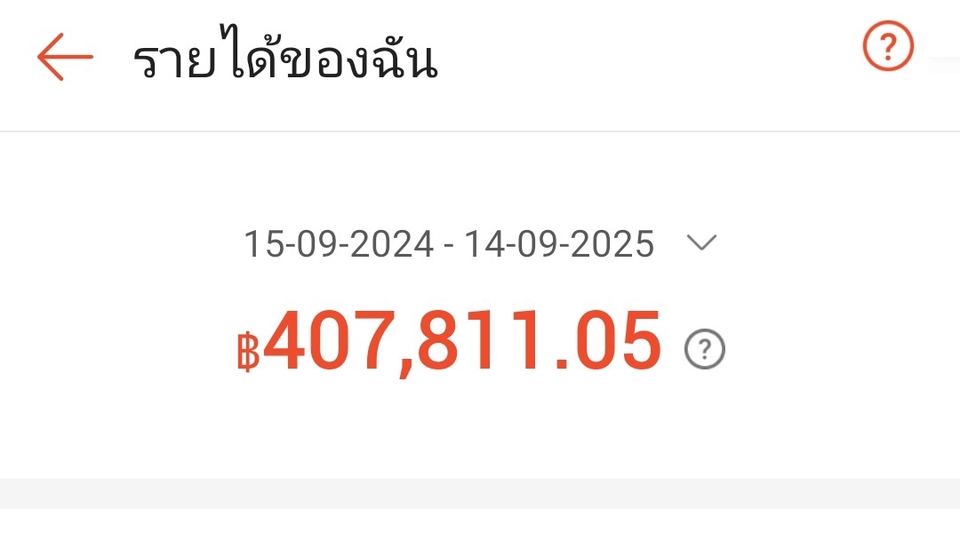This screenshot has height=540, width=960.
Task: Expand the date range 15-09-2024 - 14-09-2025 dropdown
Action: pyautogui.click(x=702, y=243)
